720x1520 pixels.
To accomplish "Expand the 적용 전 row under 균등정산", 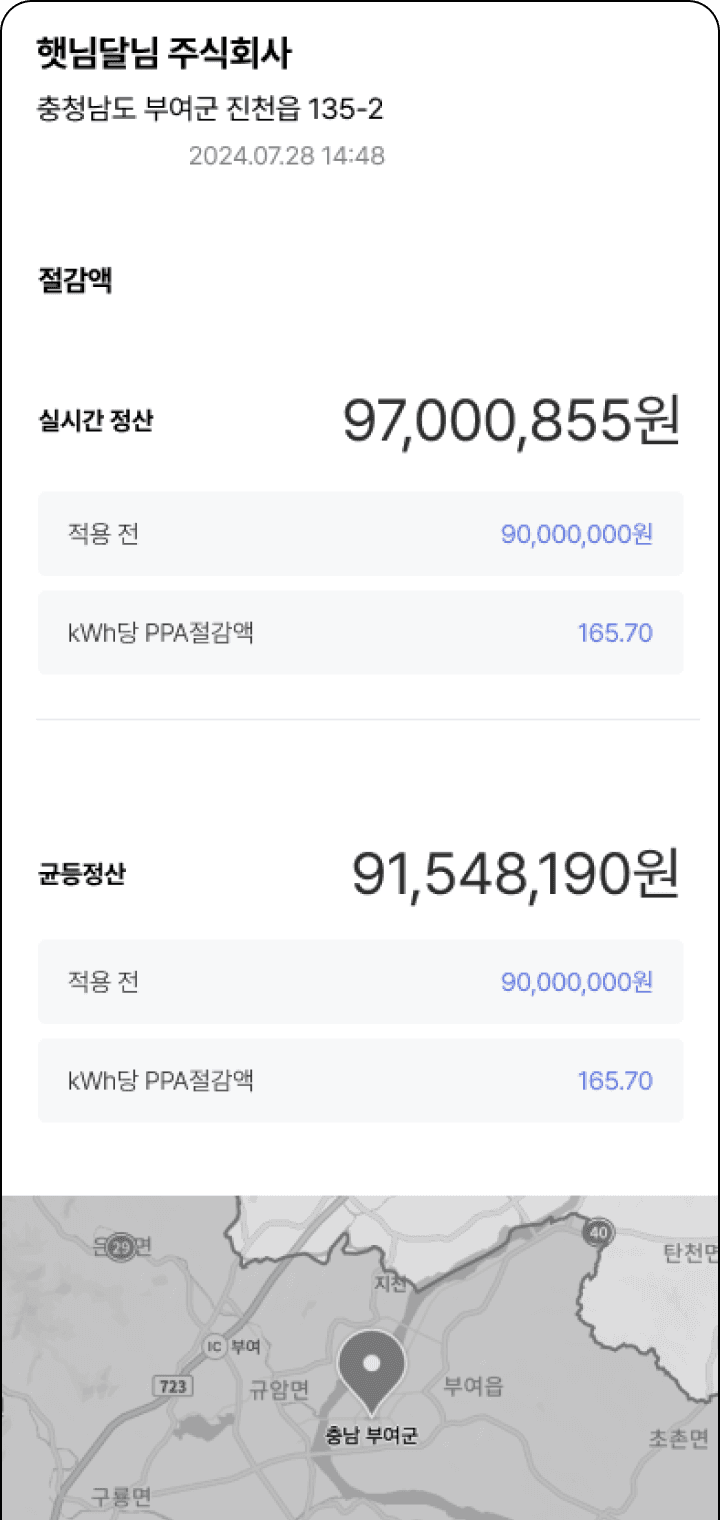I will tap(360, 982).
